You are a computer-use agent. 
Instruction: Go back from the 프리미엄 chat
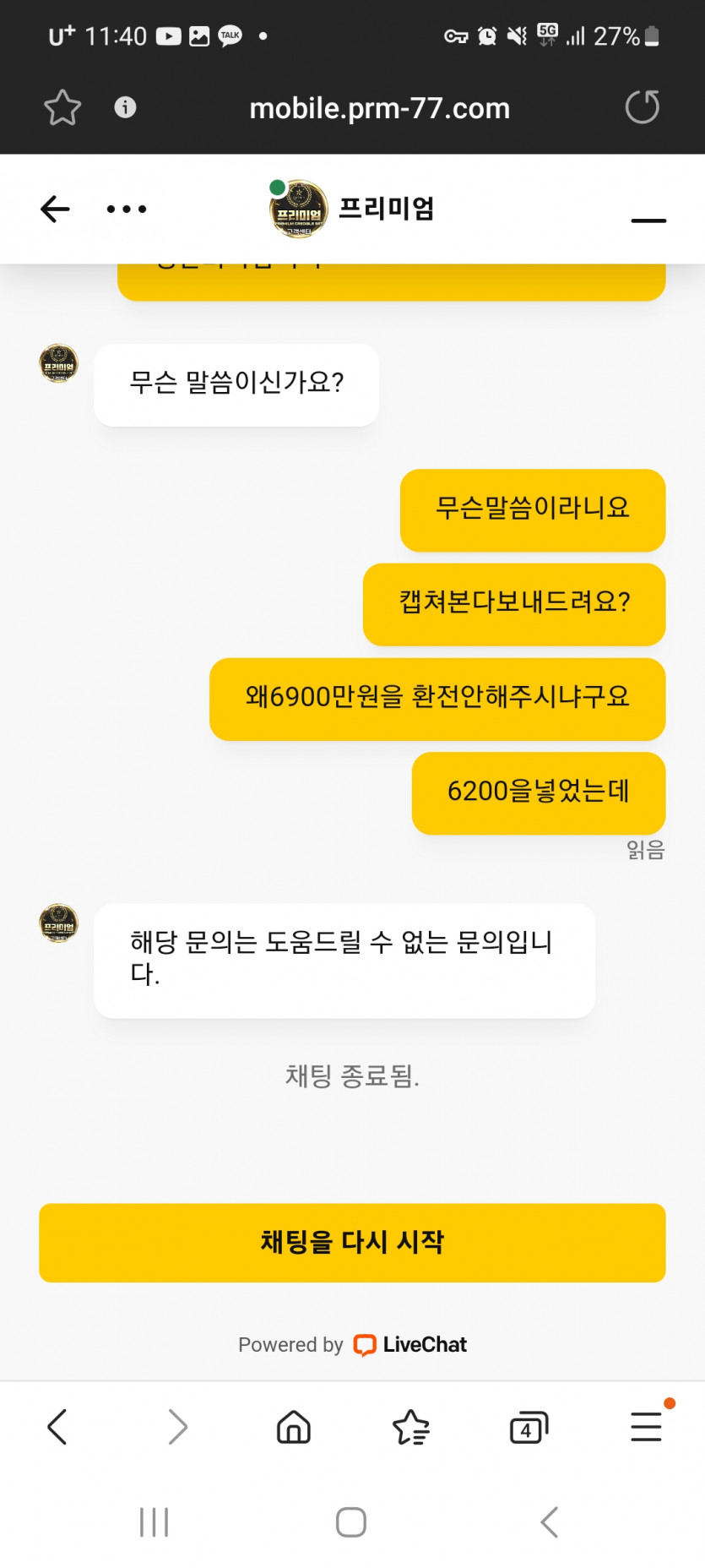55,209
